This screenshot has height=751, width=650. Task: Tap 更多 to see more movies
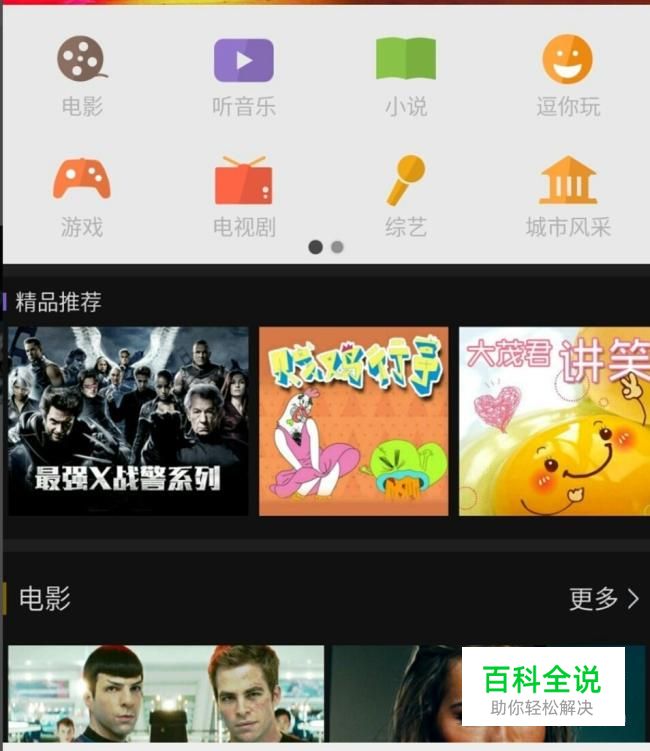coord(603,599)
